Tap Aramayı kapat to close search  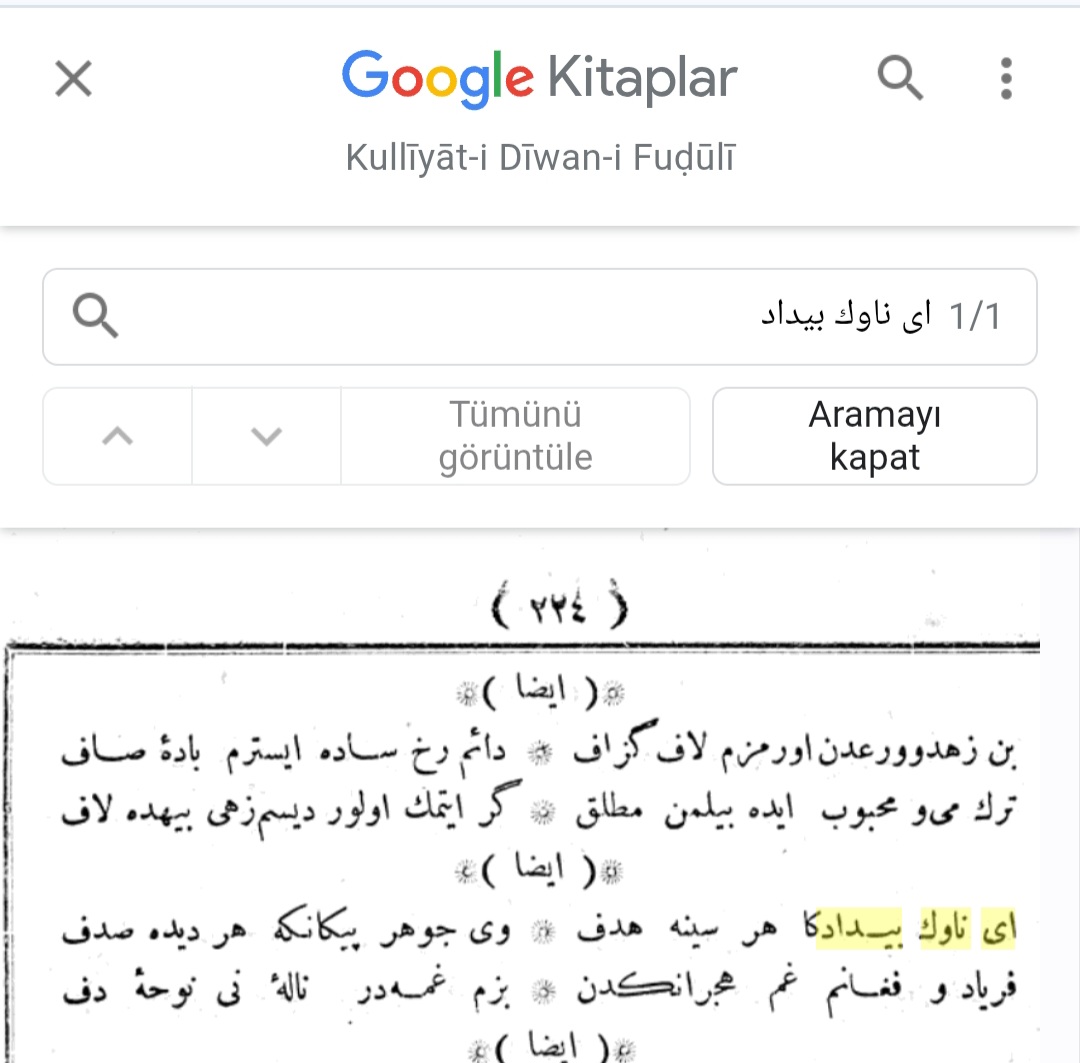(874, 436)
